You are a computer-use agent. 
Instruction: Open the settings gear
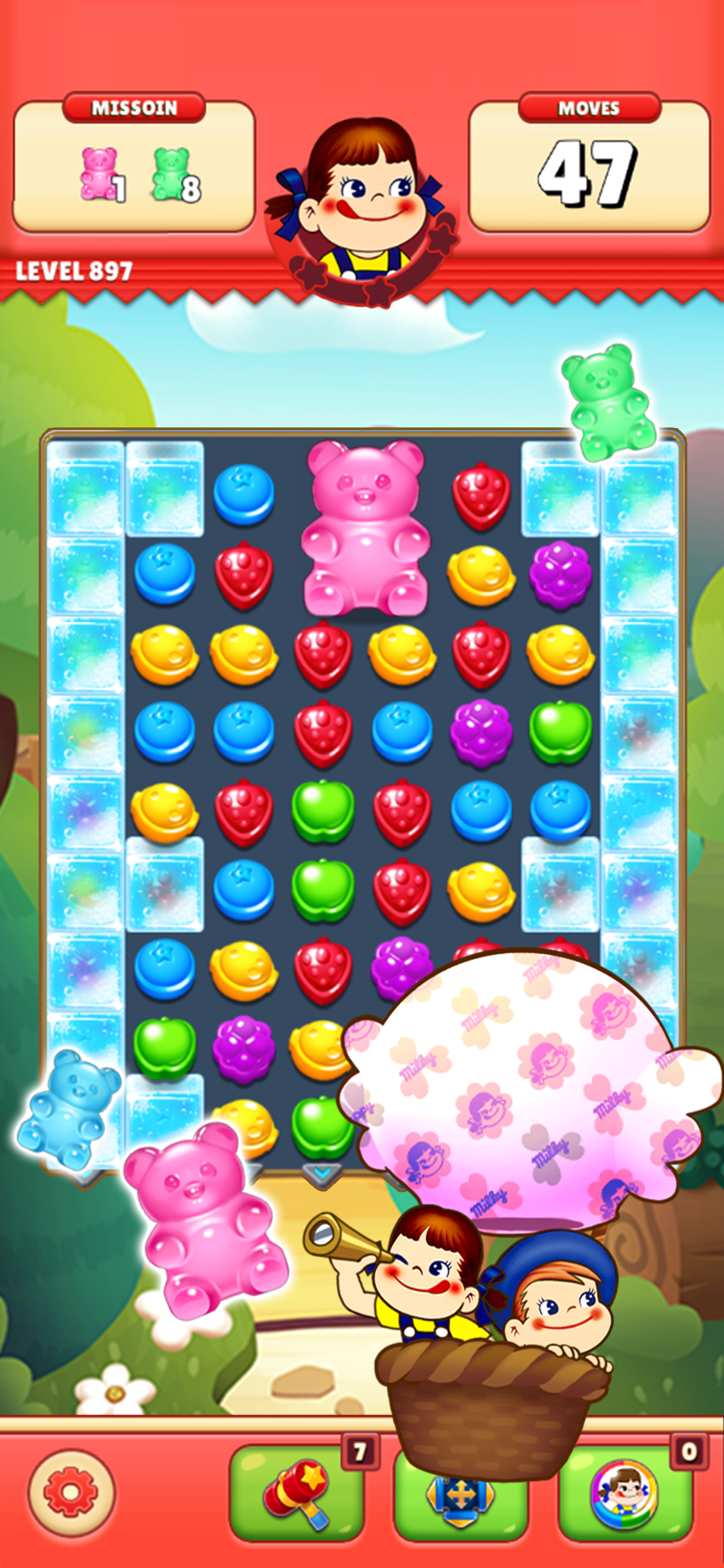(71, 1492)
